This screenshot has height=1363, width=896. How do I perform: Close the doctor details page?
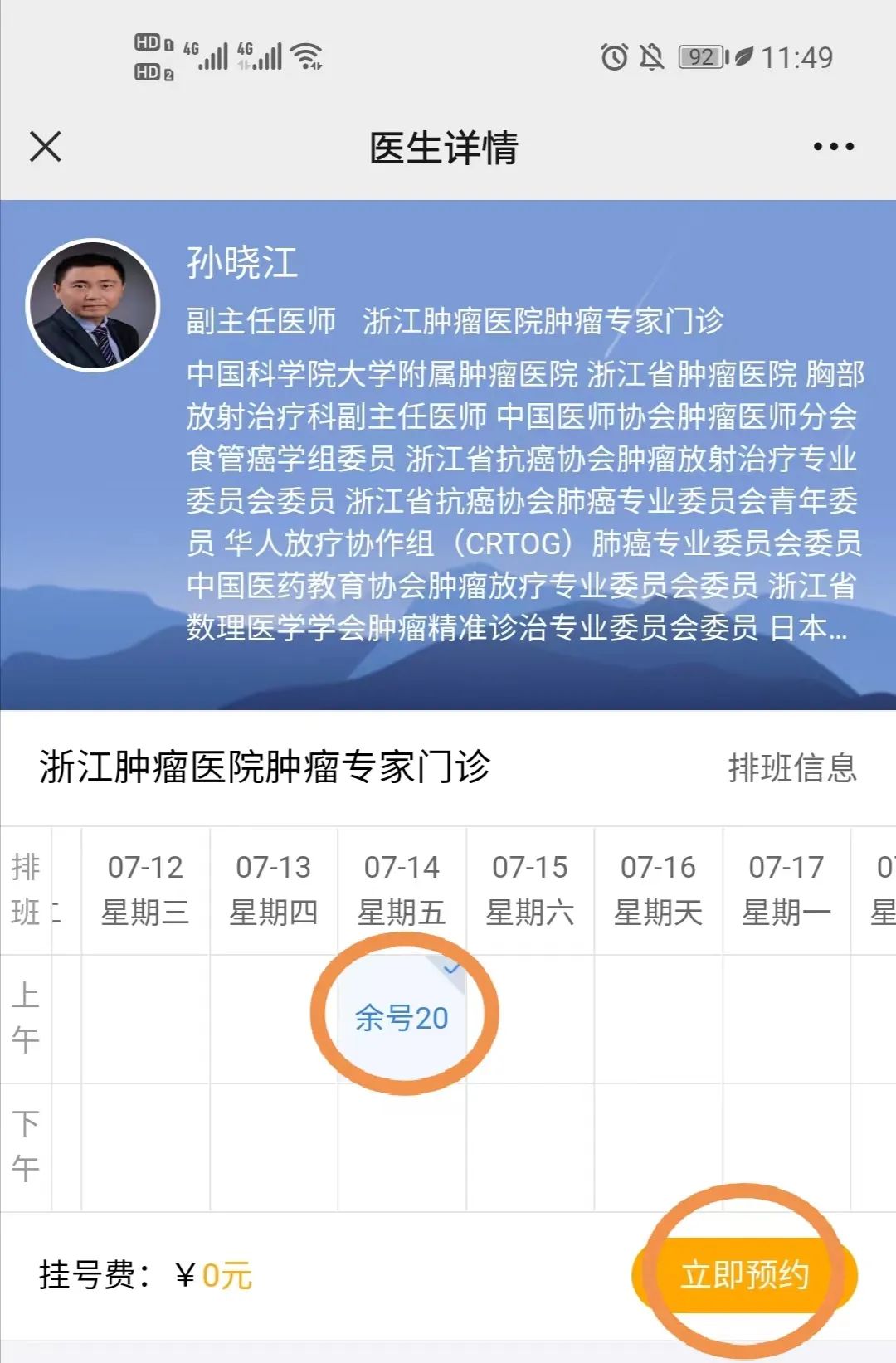46,147
